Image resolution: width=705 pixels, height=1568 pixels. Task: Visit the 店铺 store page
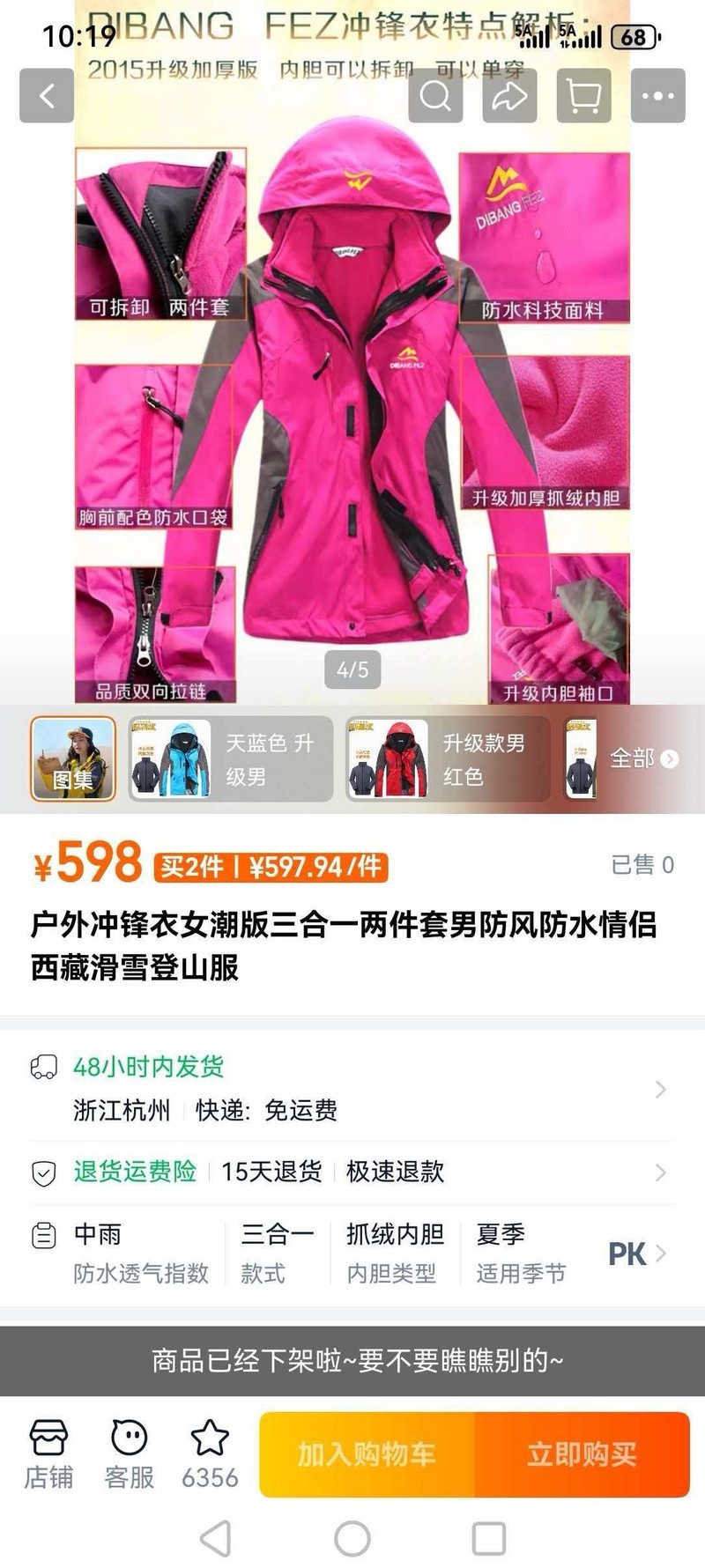tap(48, 1454)
